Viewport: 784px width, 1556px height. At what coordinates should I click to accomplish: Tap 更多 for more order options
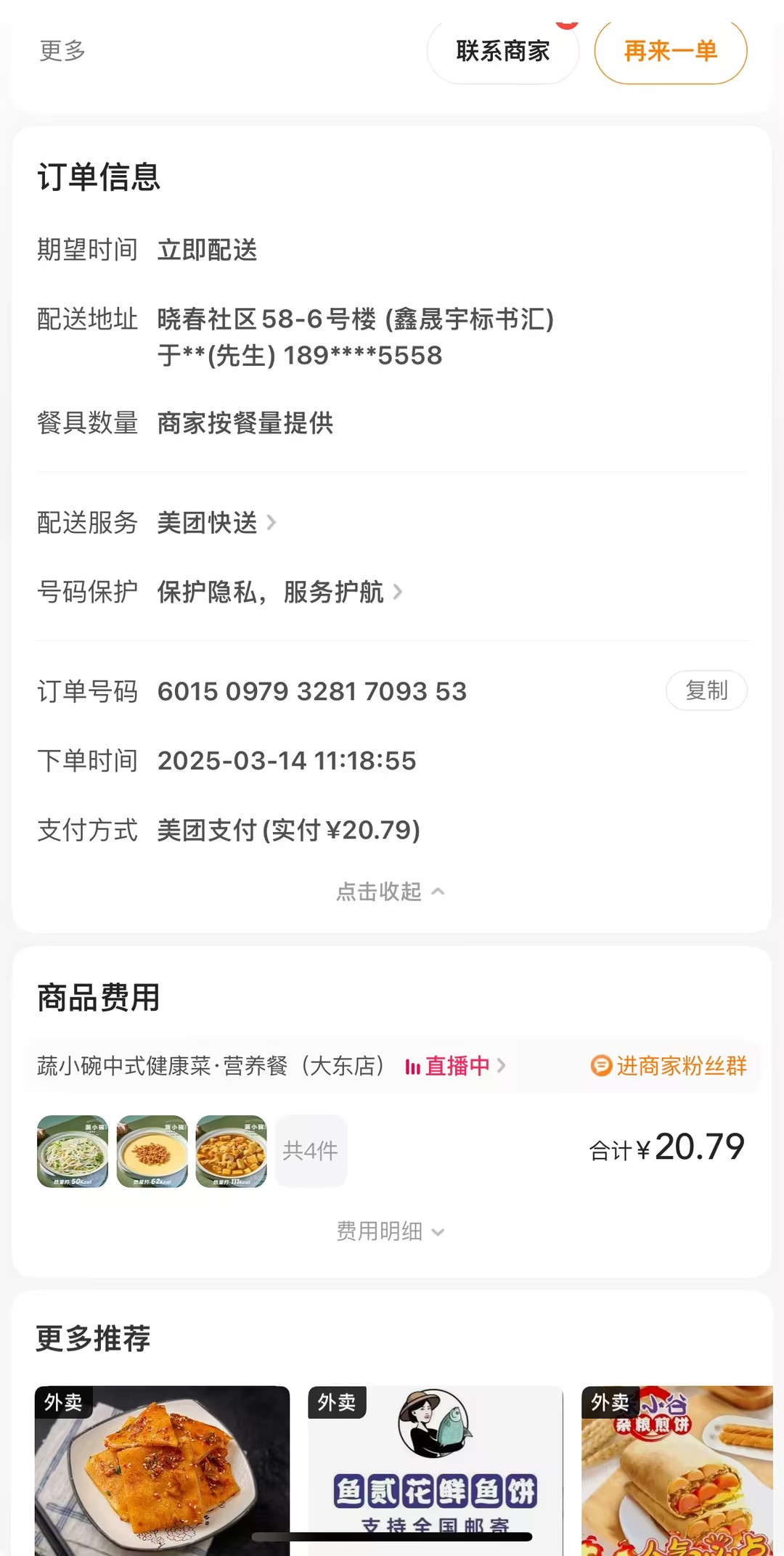click(x=62, y=51)
